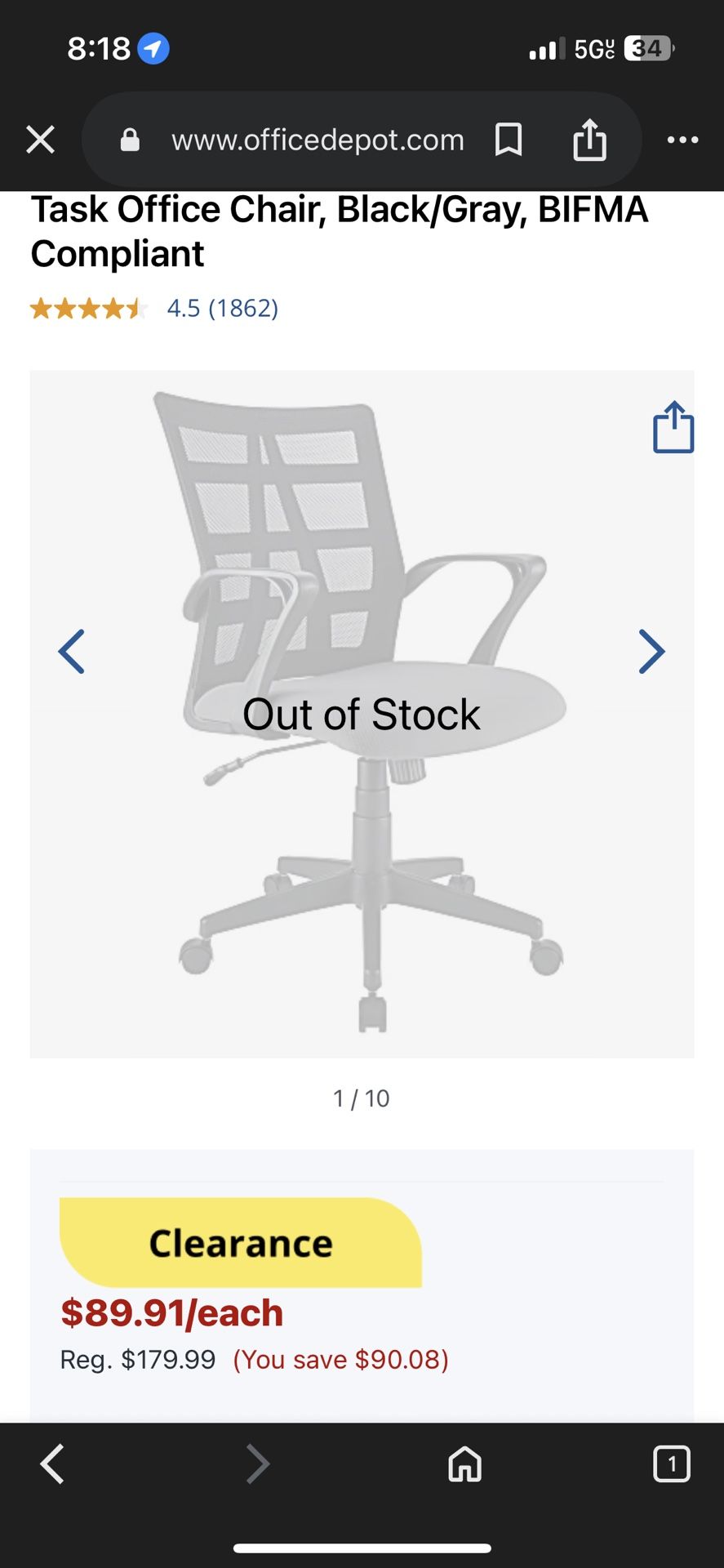Open the 4.5 (1862) reviews link

pos(222,308)
